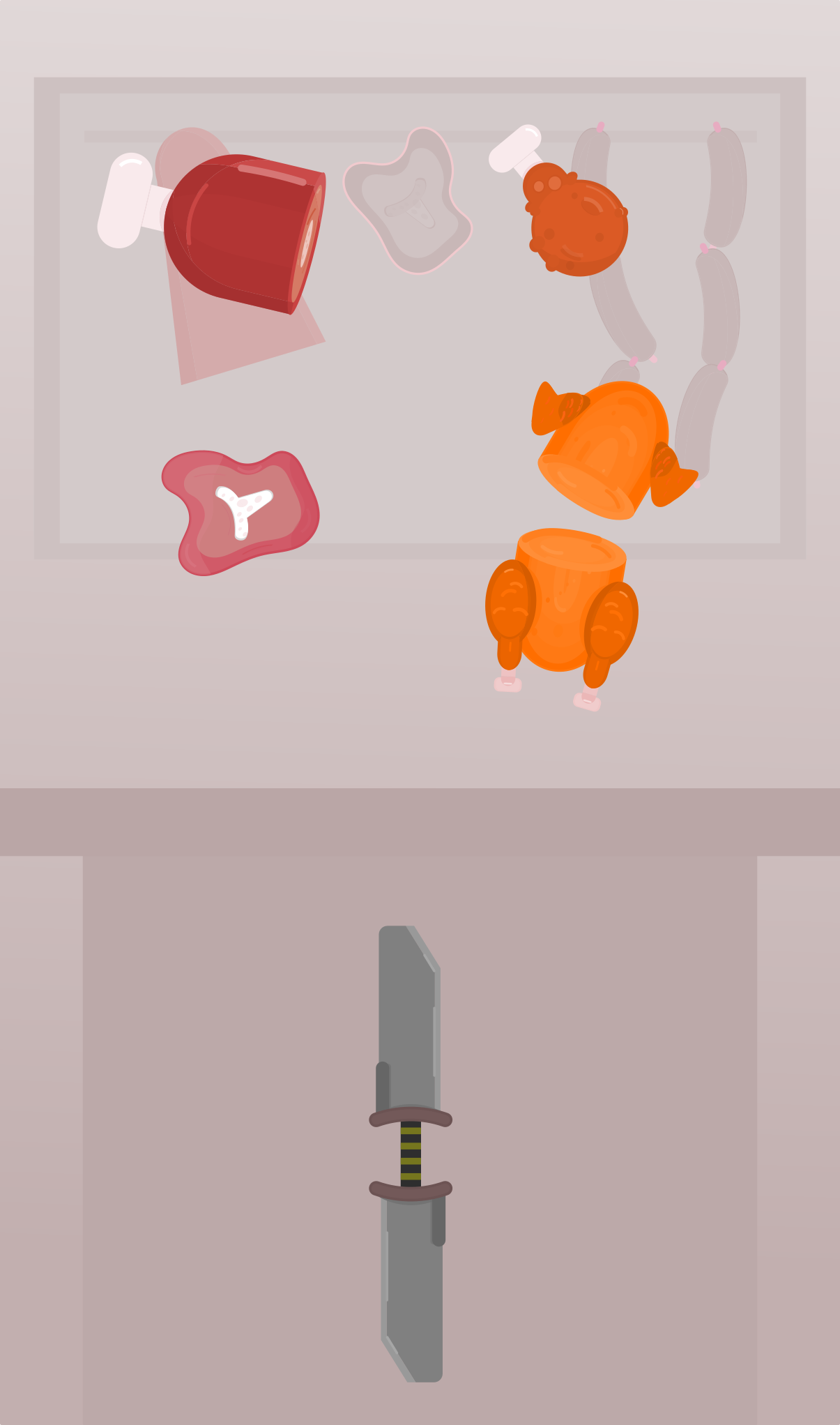Image resolution: width=840 pixels, height=1425 pixels.
Task: Select the orange chicken half with legs
Action: [562, 617]
